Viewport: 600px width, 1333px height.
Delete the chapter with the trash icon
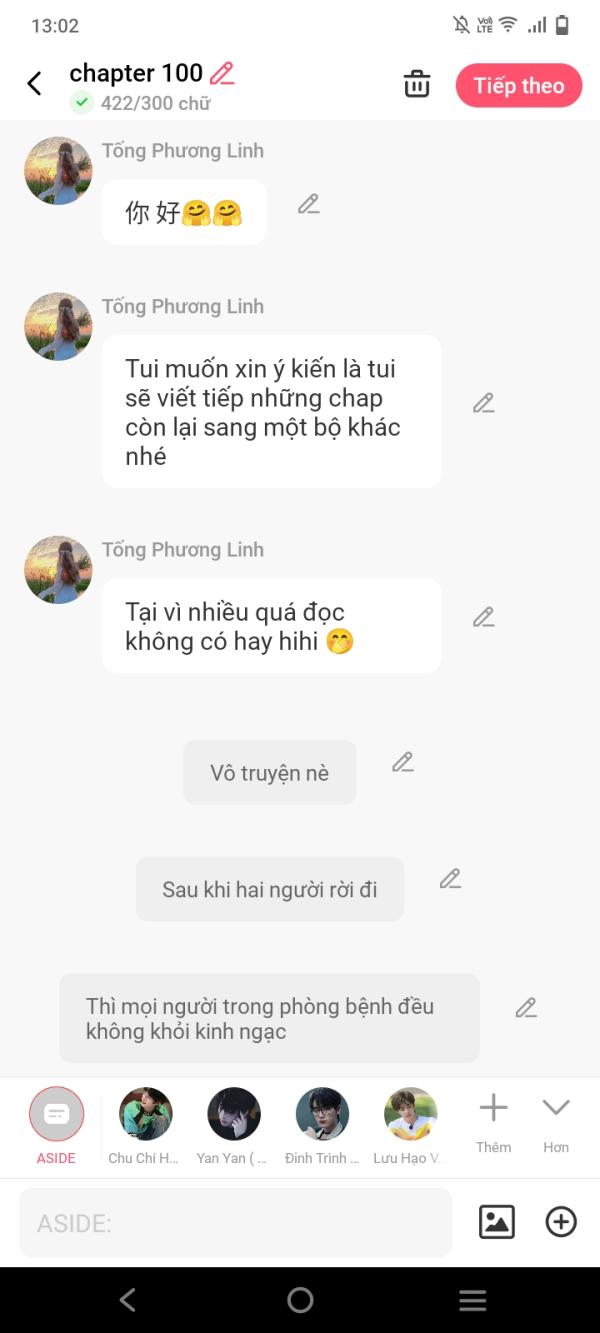[417, 85]
